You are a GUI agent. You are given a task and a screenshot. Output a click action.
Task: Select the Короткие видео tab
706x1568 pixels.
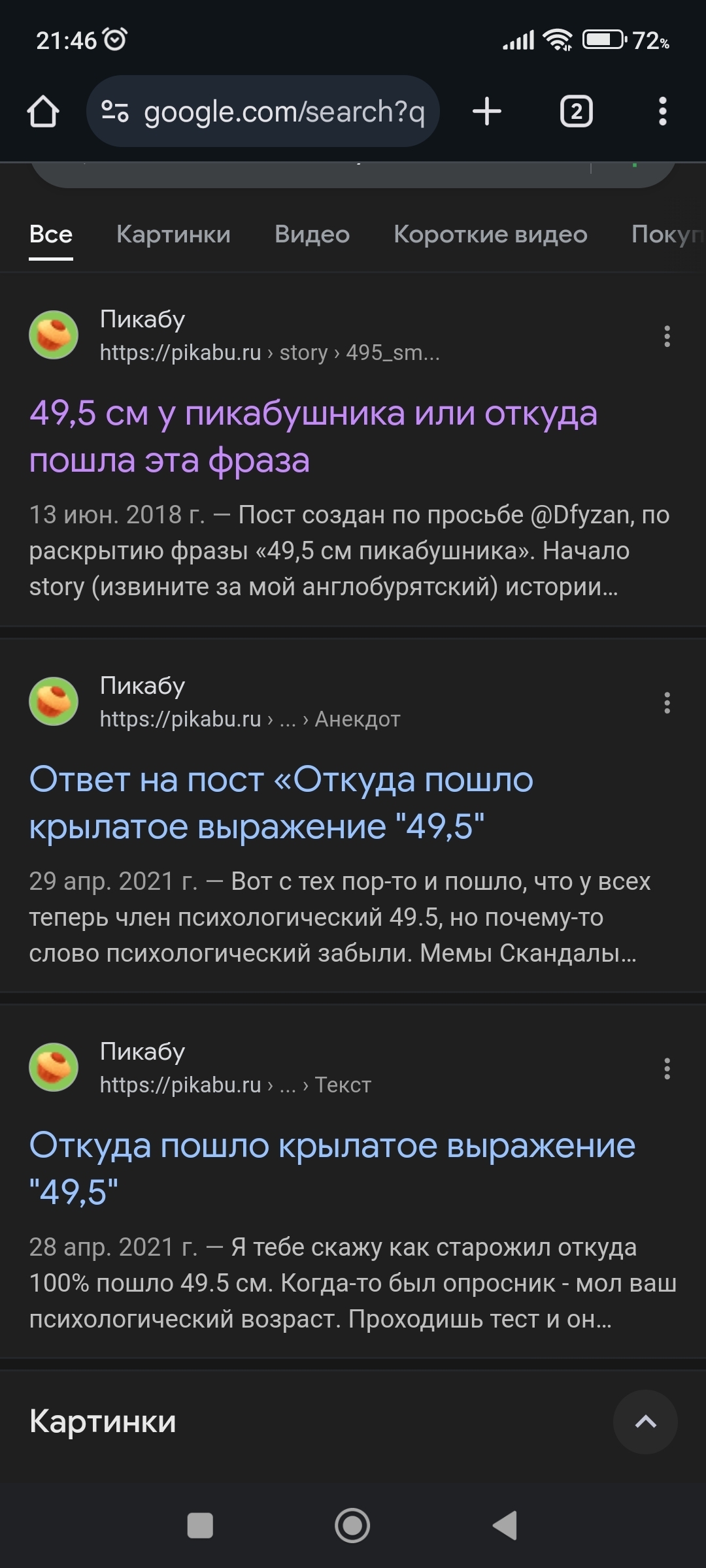coord(490,234)
